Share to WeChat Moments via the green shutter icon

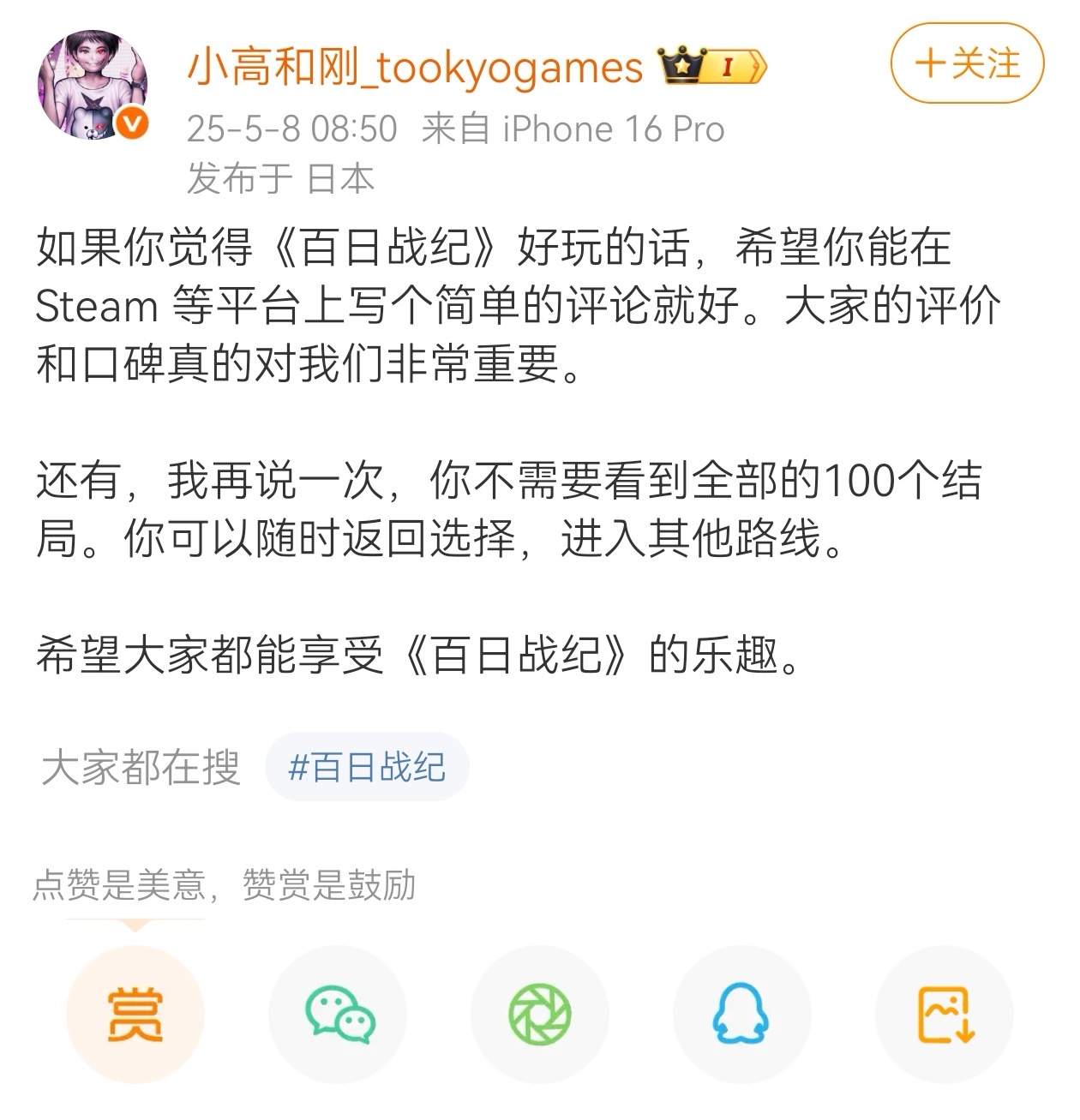[x=540, y=1015]
